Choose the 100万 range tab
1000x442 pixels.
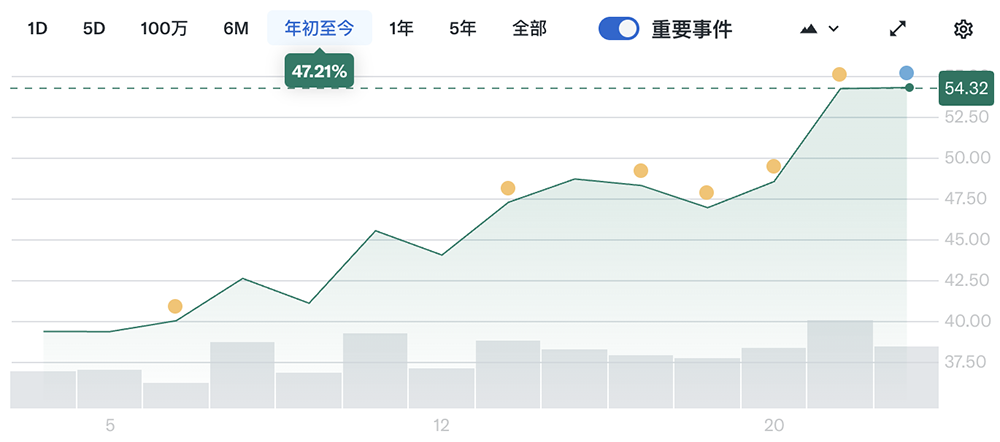[164, 28]
